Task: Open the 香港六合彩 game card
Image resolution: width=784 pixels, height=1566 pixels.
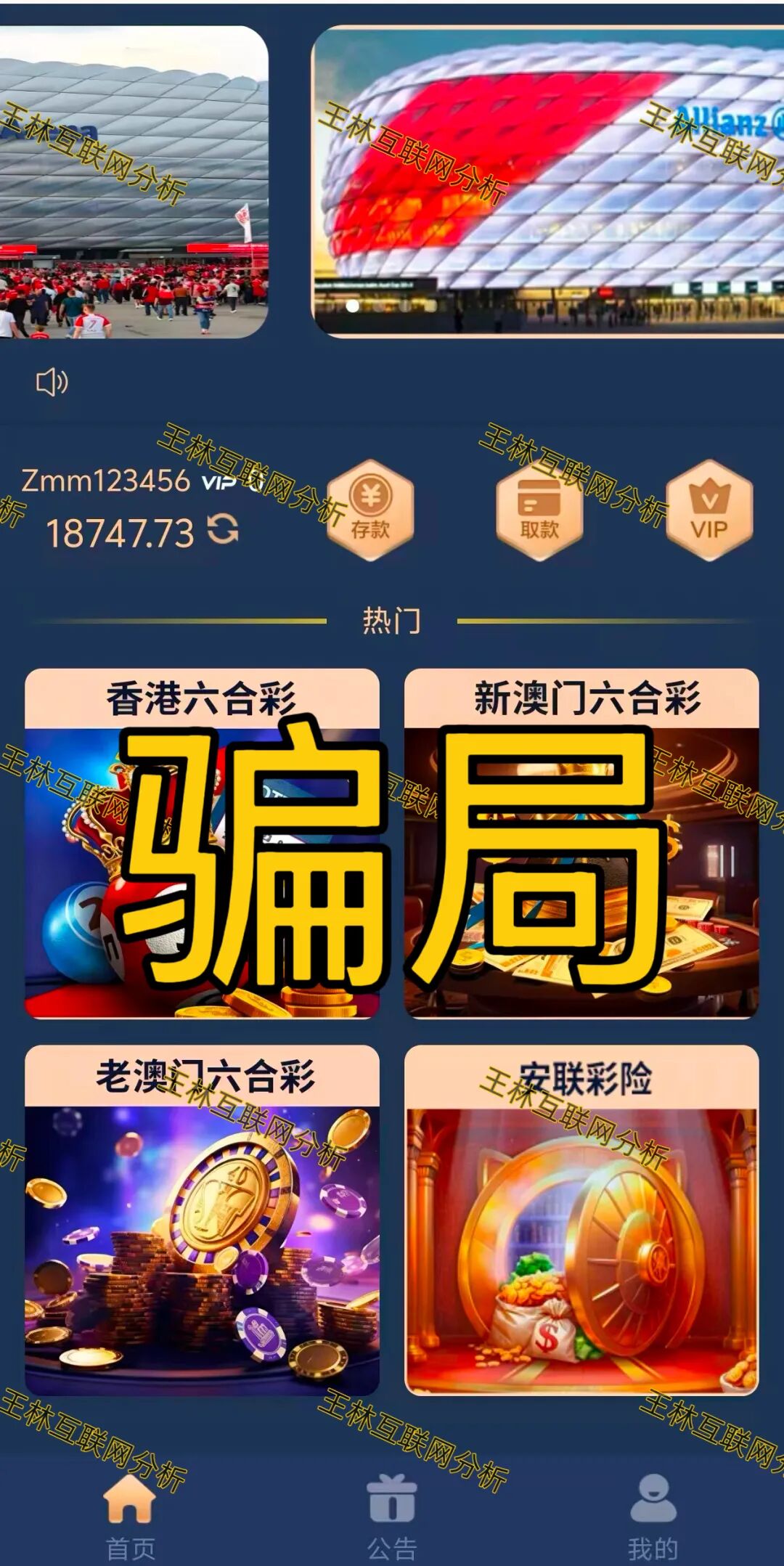Action: point(202,844)
